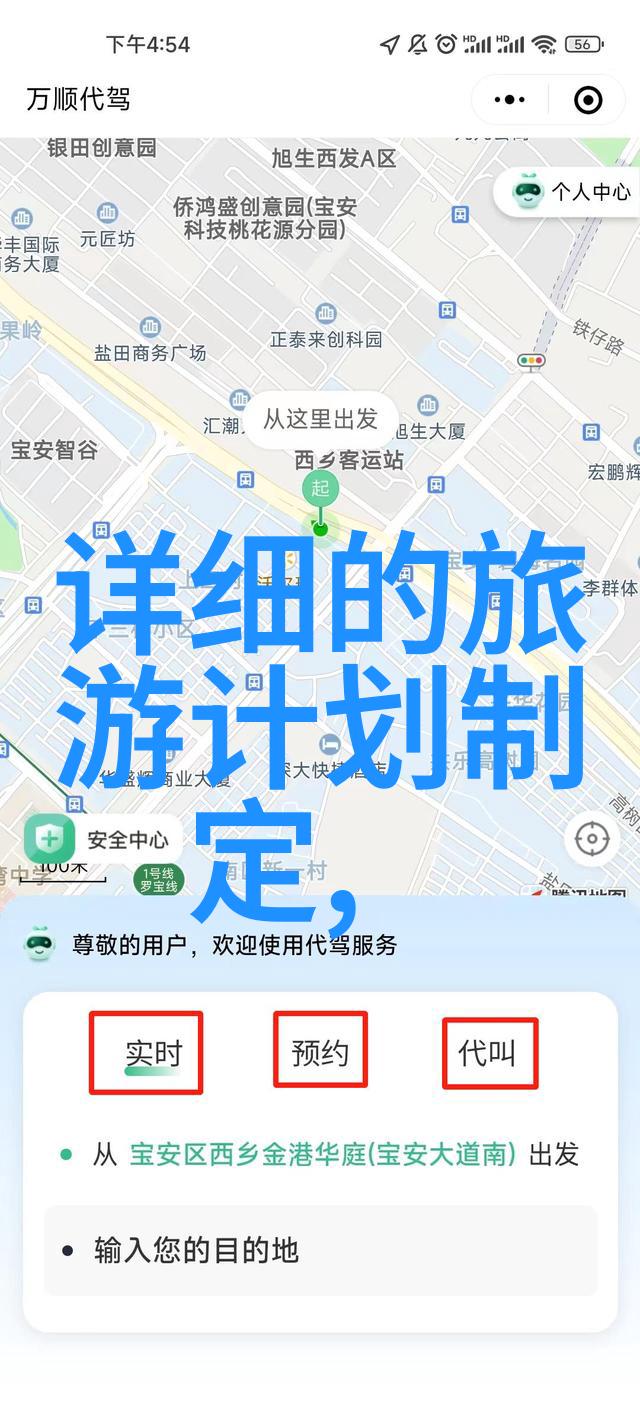Select the 实时 tab
640x1422 pixels.
(x=153, y=1052)
